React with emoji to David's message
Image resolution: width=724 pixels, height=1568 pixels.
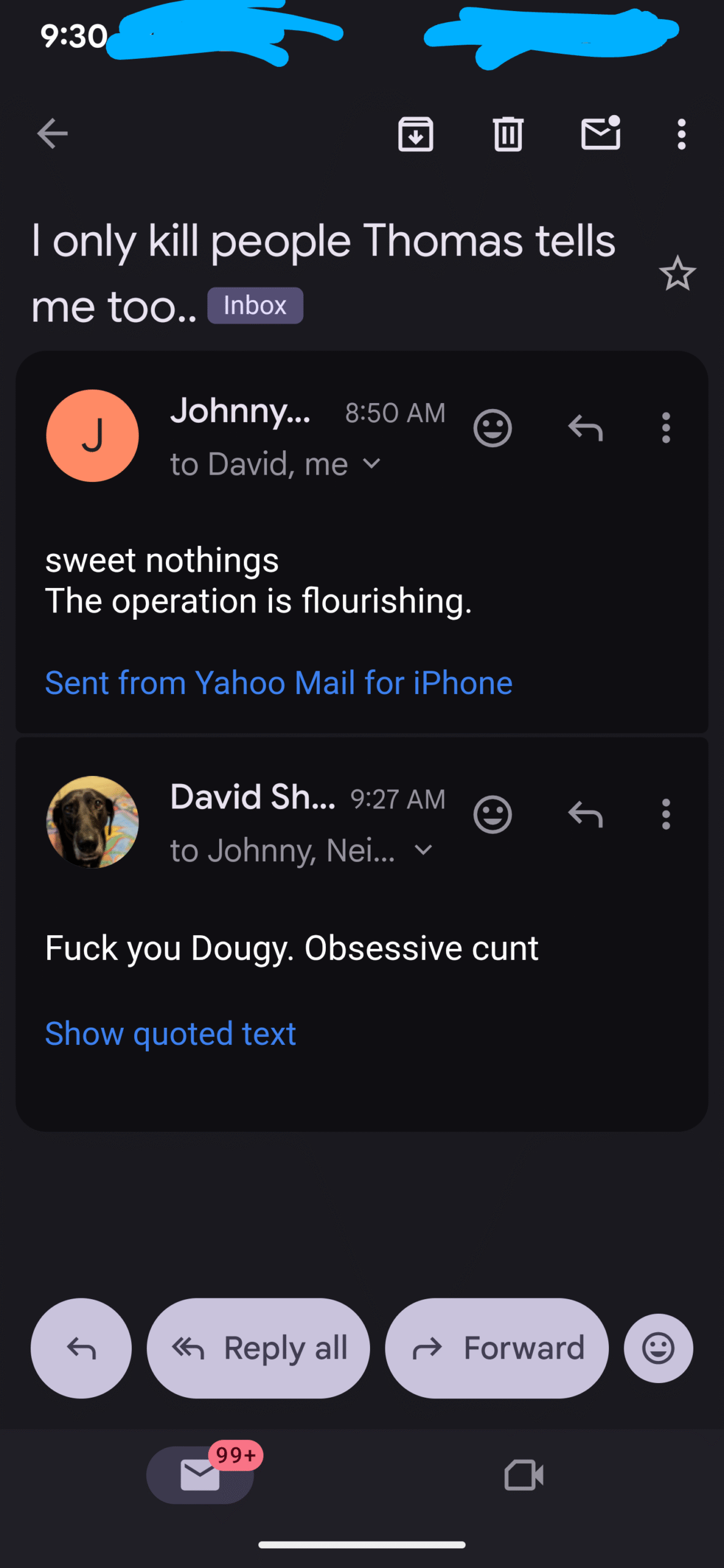492,815
